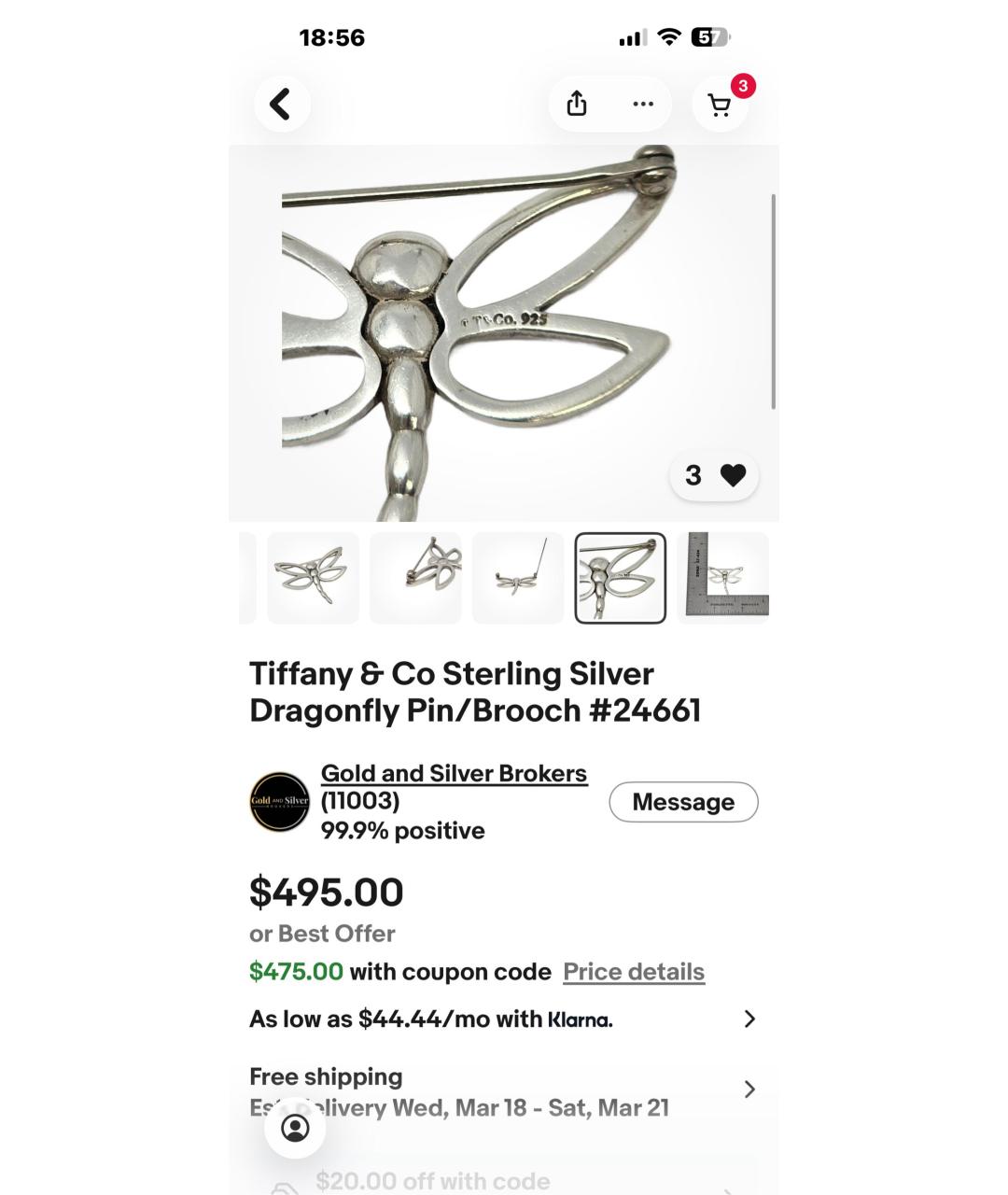
Task: Tap the floating profile icon button
Action: tap(295, 1128)
